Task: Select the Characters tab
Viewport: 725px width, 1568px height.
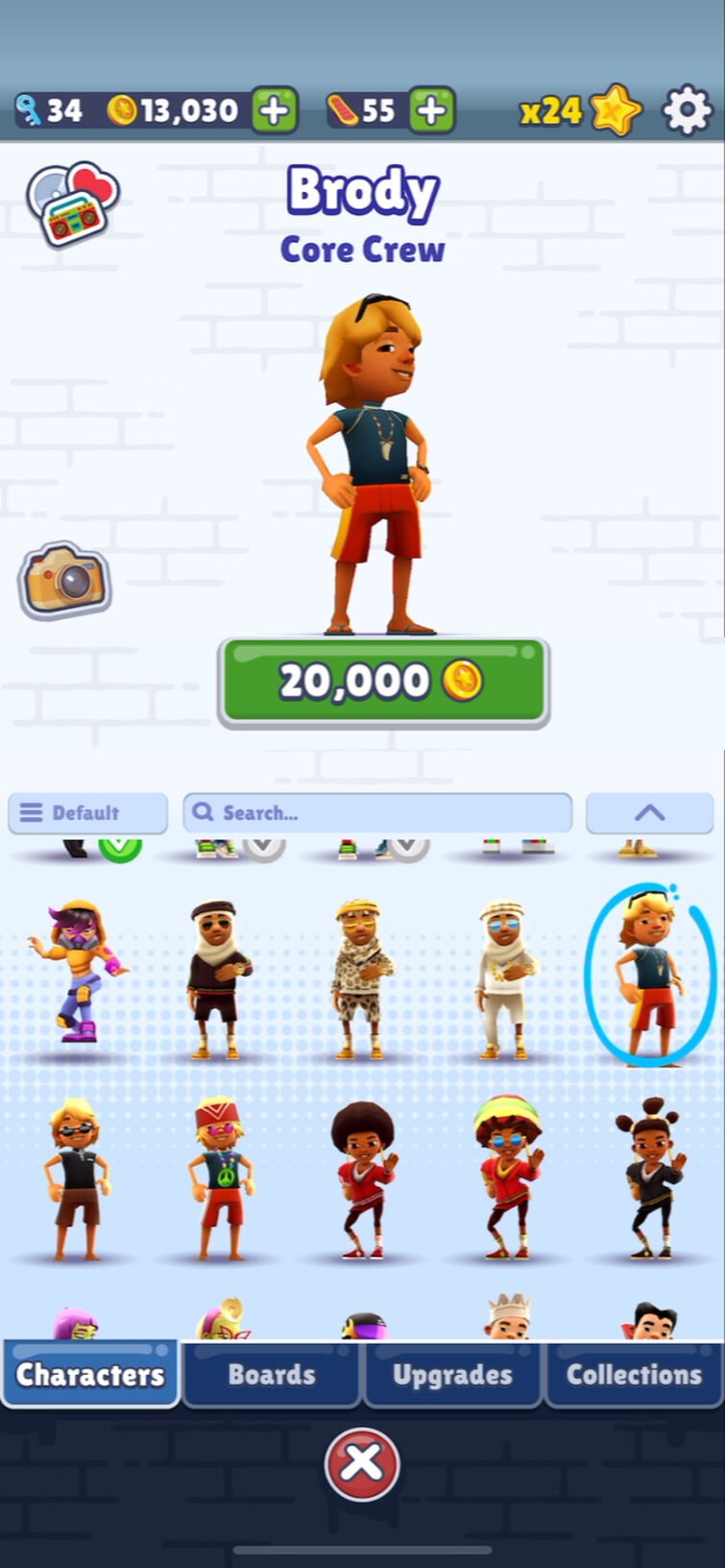Action: pos(90,1374)
